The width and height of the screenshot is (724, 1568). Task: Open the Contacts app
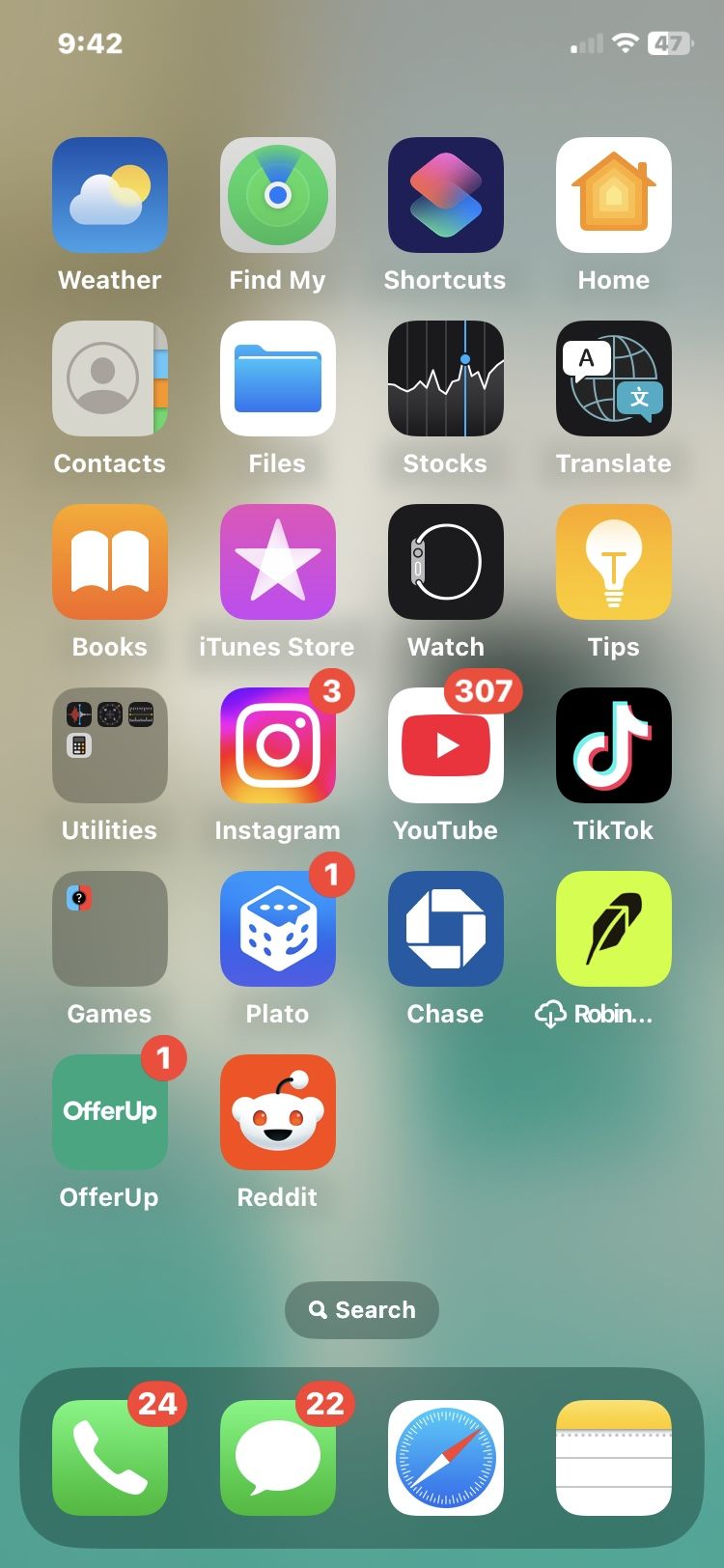point(109,378)
